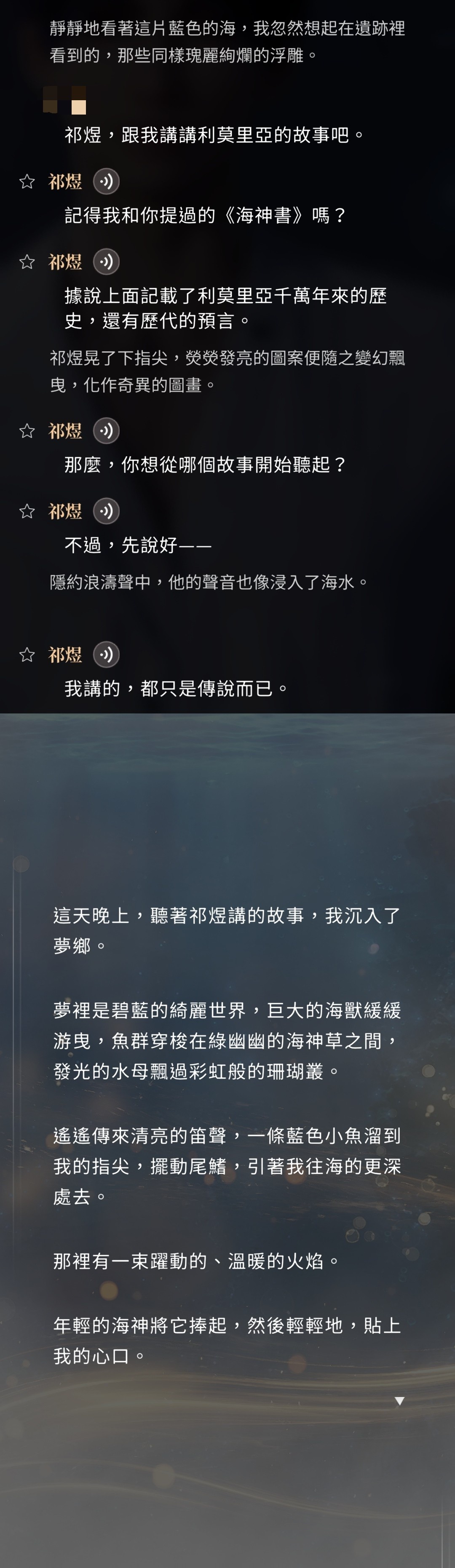455x1568 pixels.
Task: Replay voice for the 《海神書》 question line
Action: 106,182
